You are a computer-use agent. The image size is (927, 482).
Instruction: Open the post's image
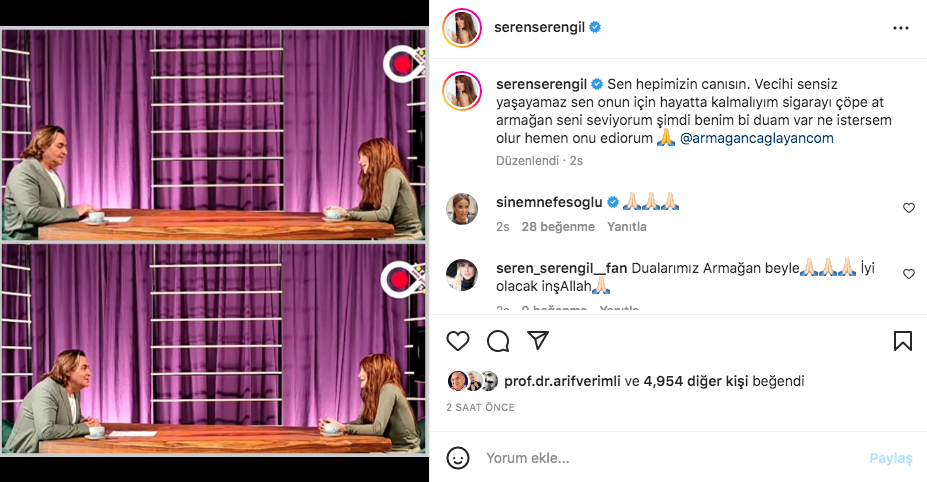tap(214, 240)
